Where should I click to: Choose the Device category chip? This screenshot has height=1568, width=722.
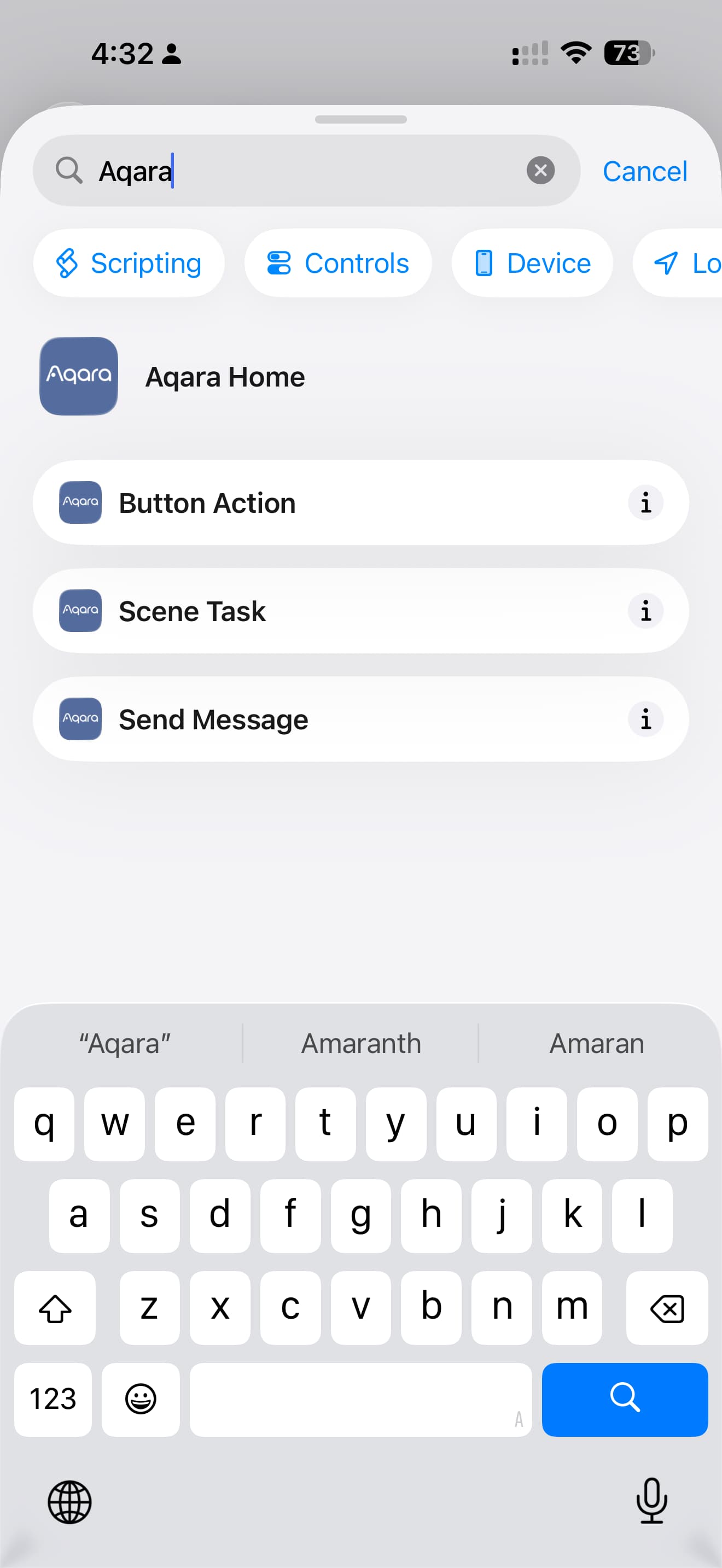[532, 264]
